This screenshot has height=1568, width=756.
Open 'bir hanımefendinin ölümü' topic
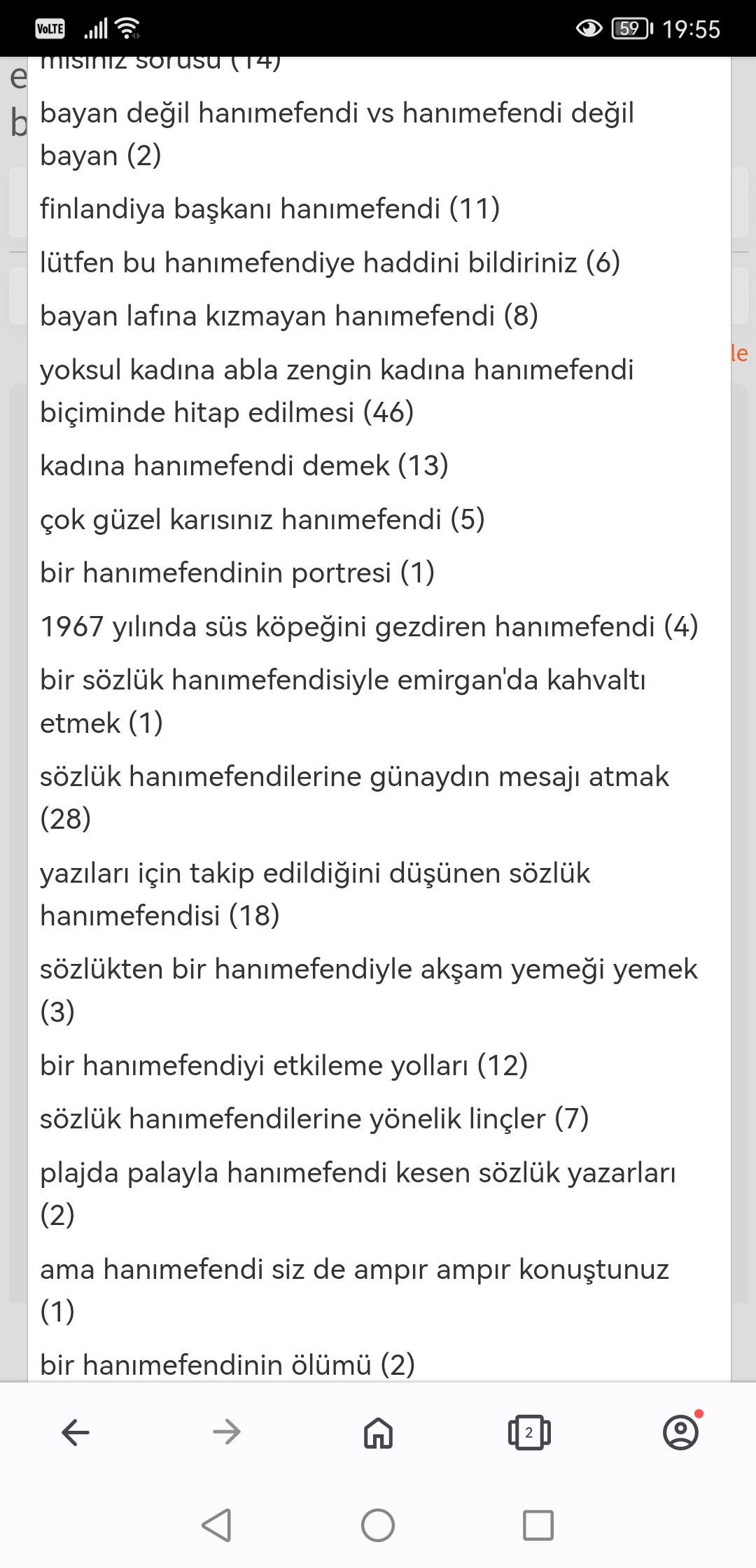(x=227, y=1364)
